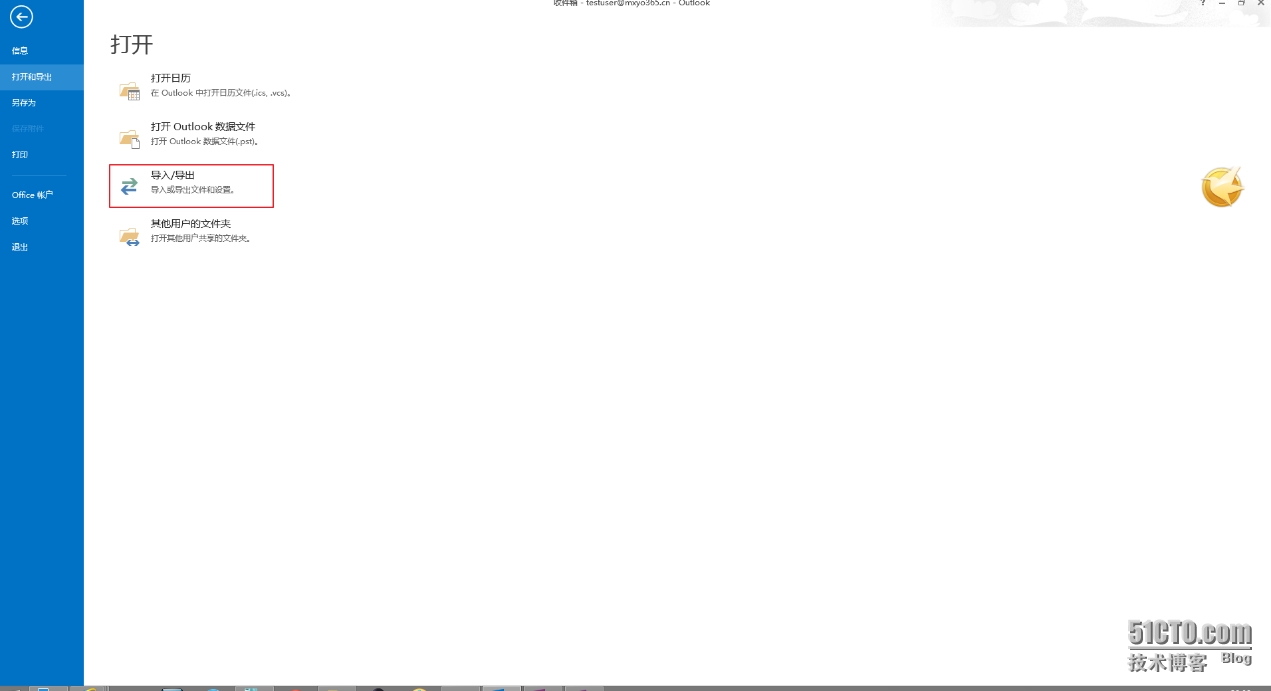Open 选项 in the sidebar
This screenshot has width=1271, height=691.
click(x=20, y=221)
